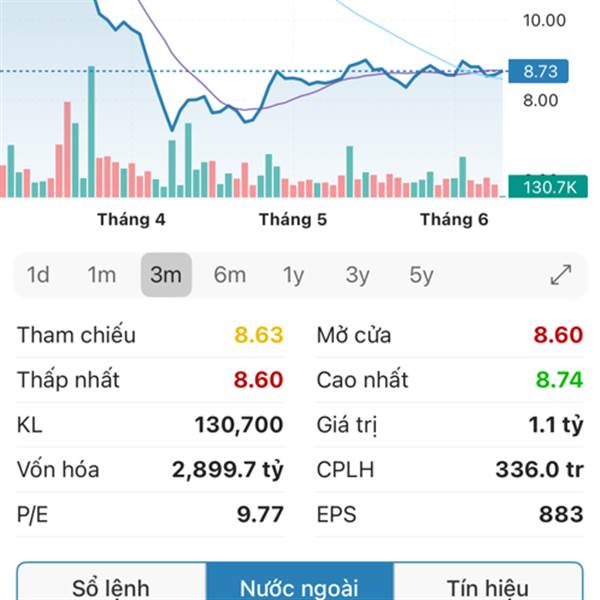Expand the chart to fullscreen
The height and width of the screenshot is (600, 600).
(561, 275)
